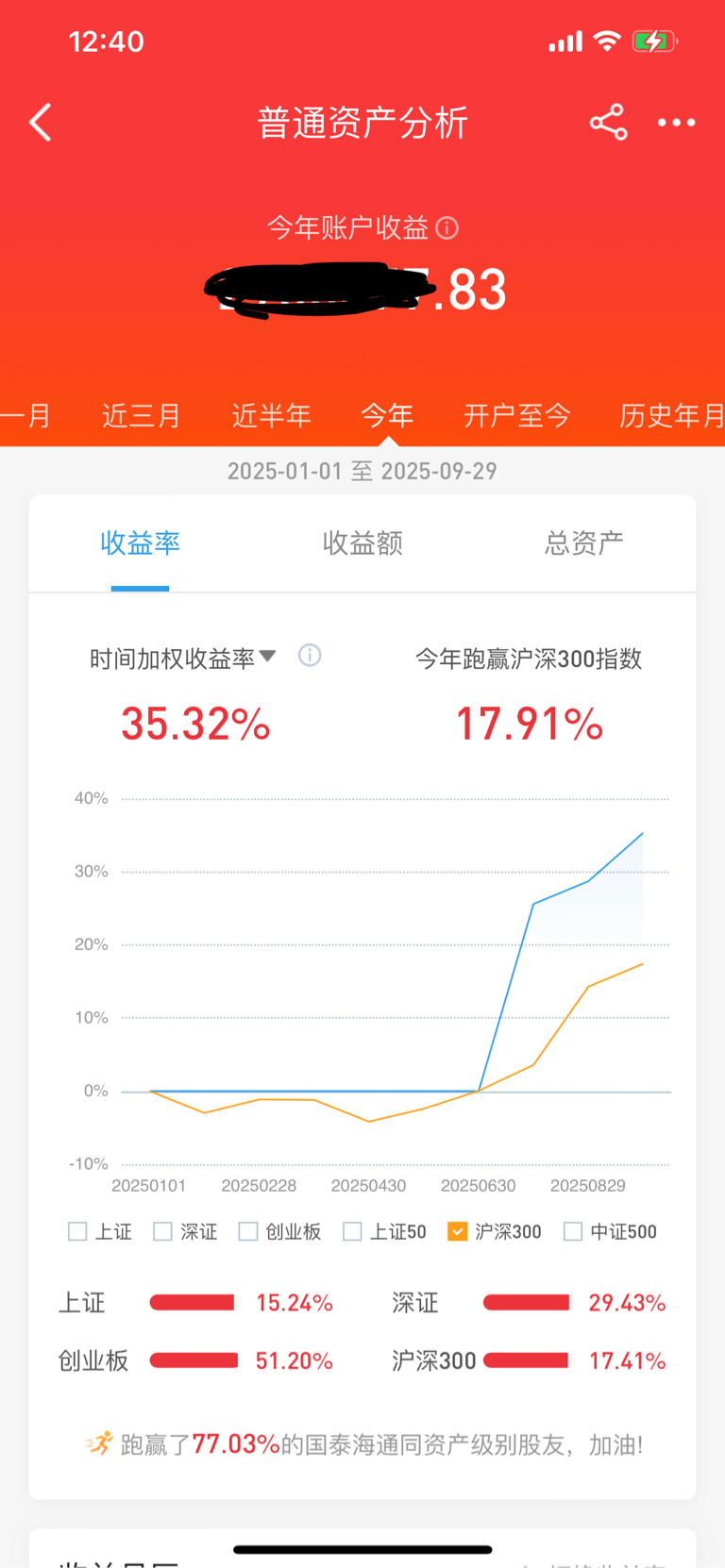The width and height of the screenshot is (725, 1568).
Task: Enable the 上证 index checkbox
Action: click(77, 1231)
